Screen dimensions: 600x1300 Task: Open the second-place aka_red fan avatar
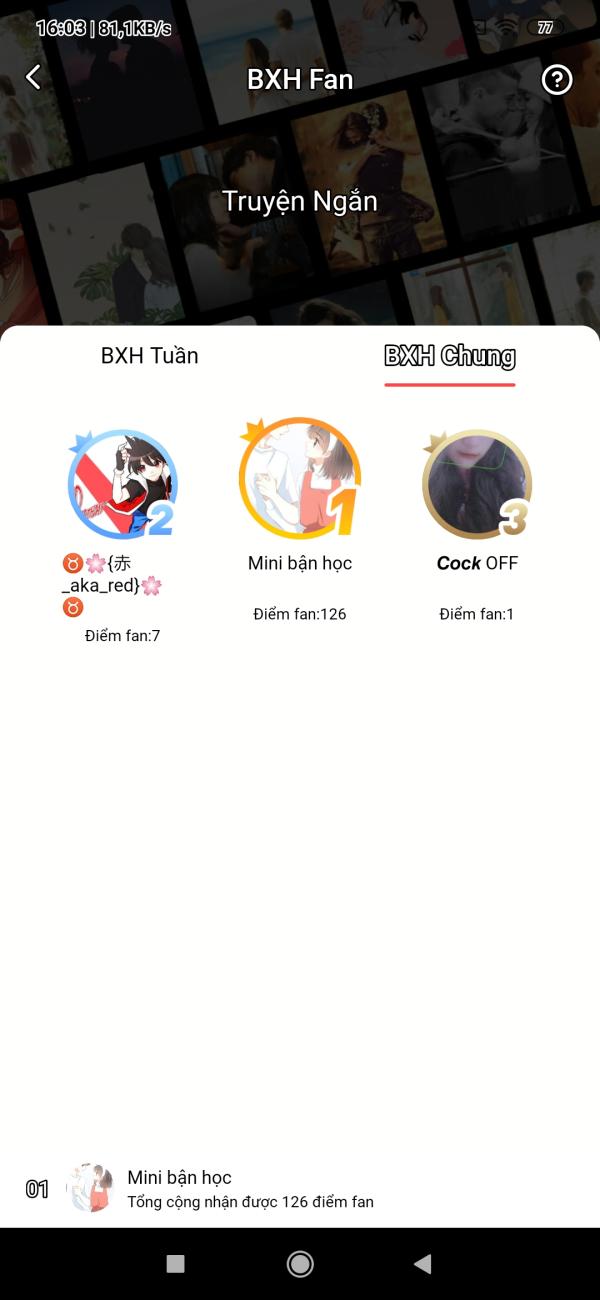(122, 485)
